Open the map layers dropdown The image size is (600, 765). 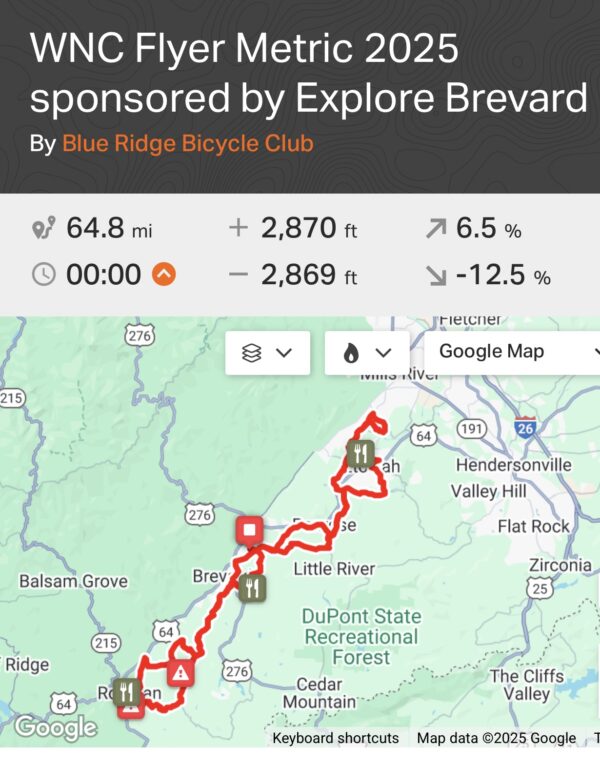(267, 352)
